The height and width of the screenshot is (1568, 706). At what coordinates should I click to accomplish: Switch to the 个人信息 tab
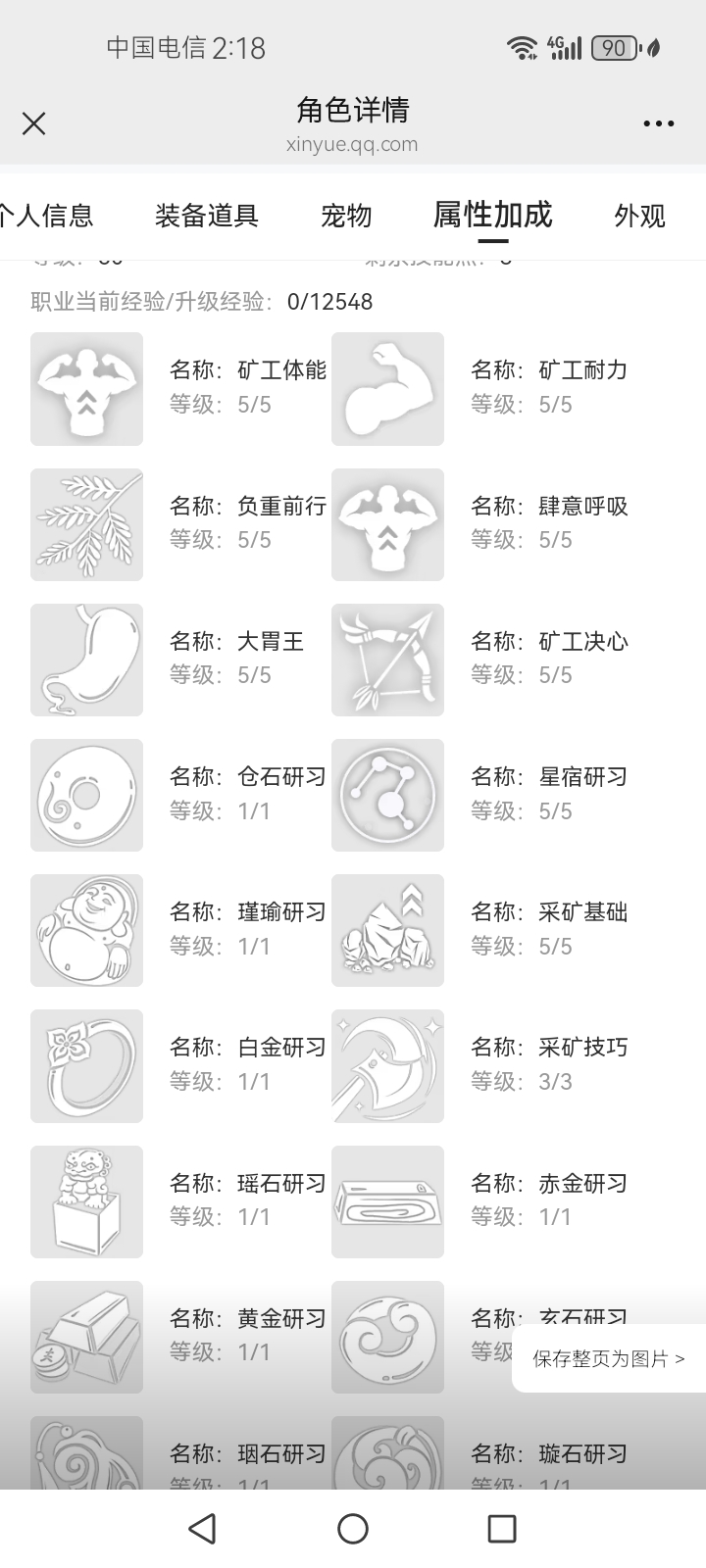click(46, 216)
